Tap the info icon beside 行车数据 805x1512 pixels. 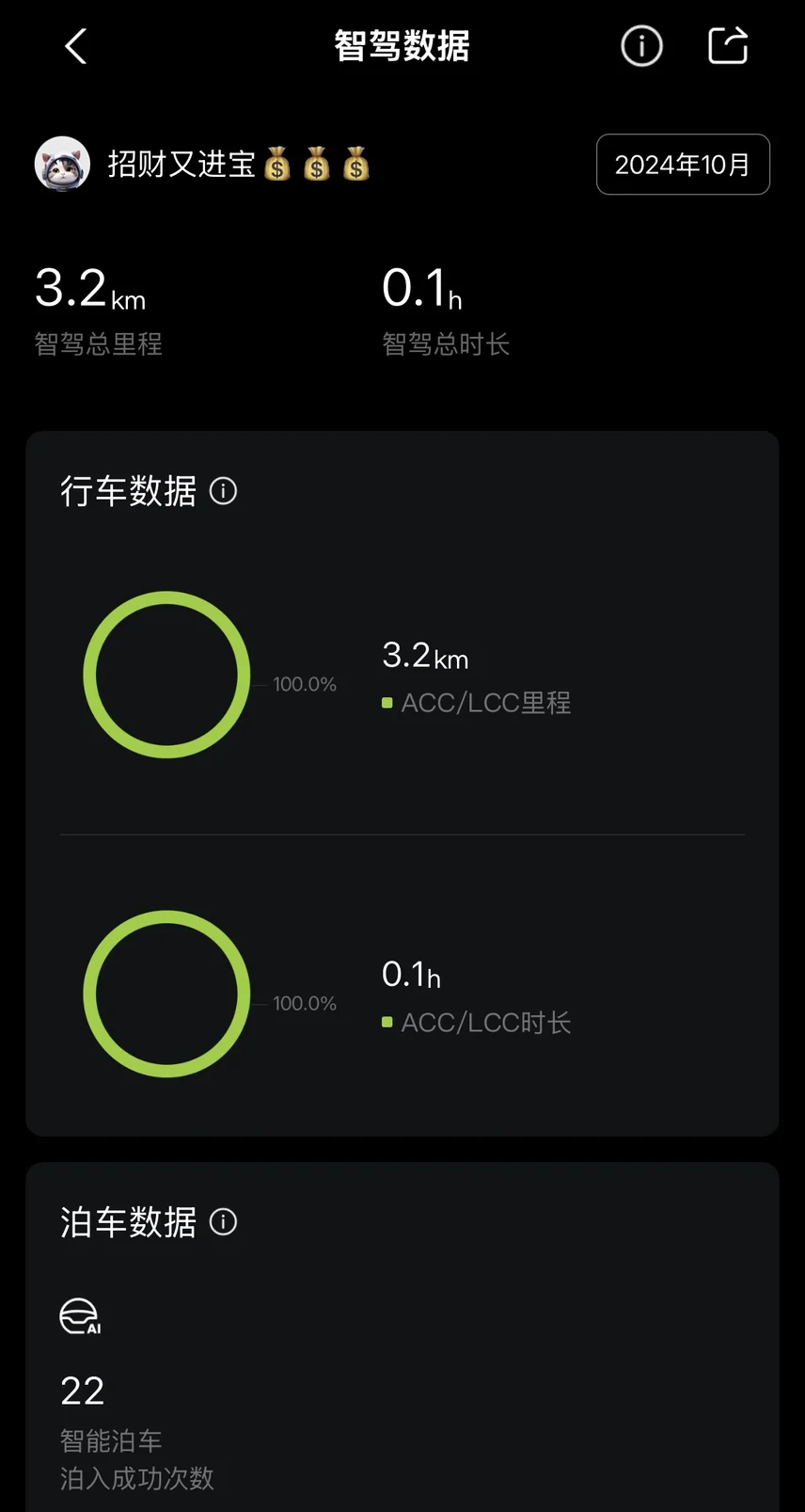click(223, 491)
